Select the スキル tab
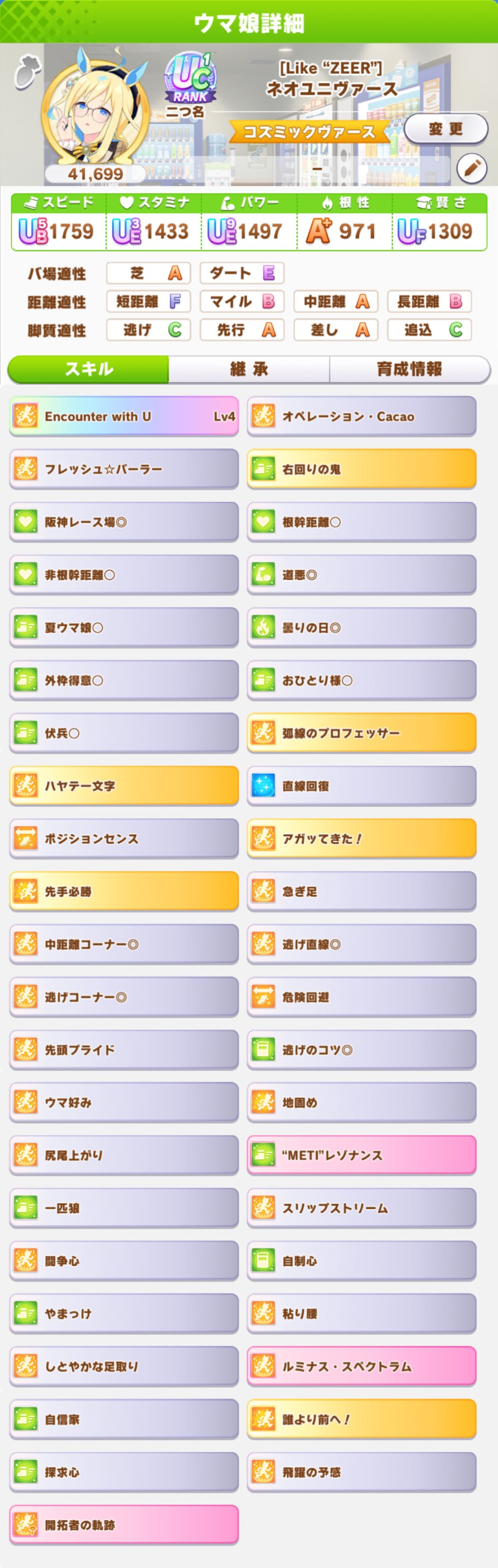This screenshot has height=1568, width=498. pyautogui.click(x=89, y=369)
